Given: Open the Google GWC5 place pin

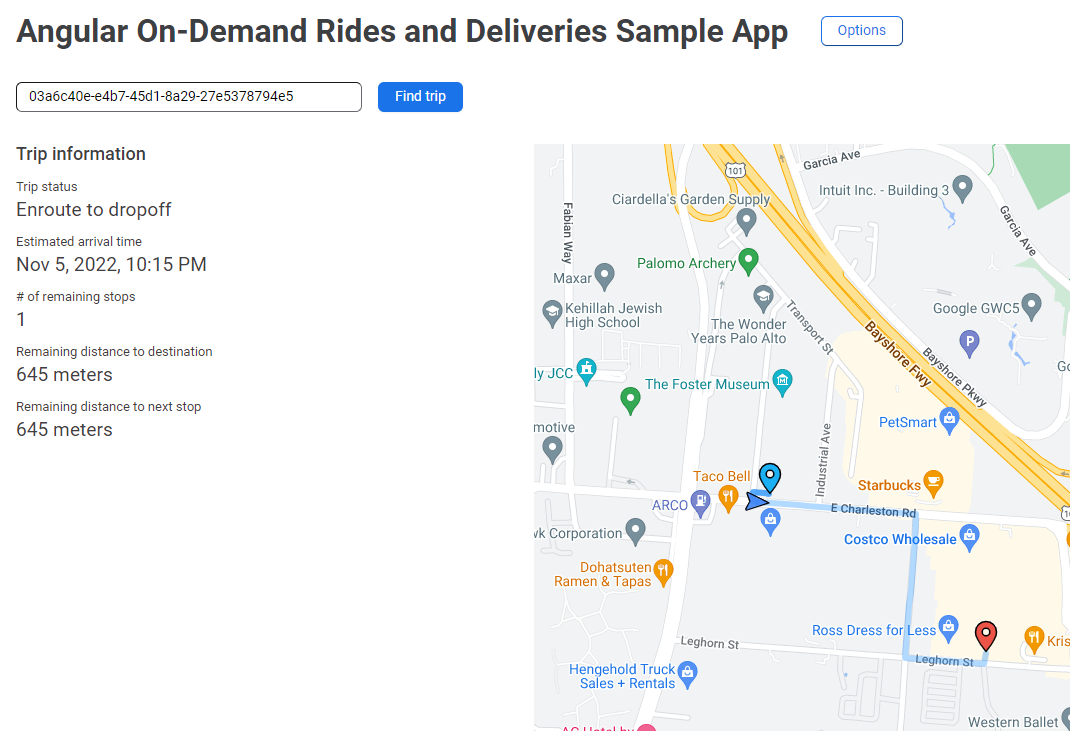Looking at the screenshot, I should (1032, 304).
